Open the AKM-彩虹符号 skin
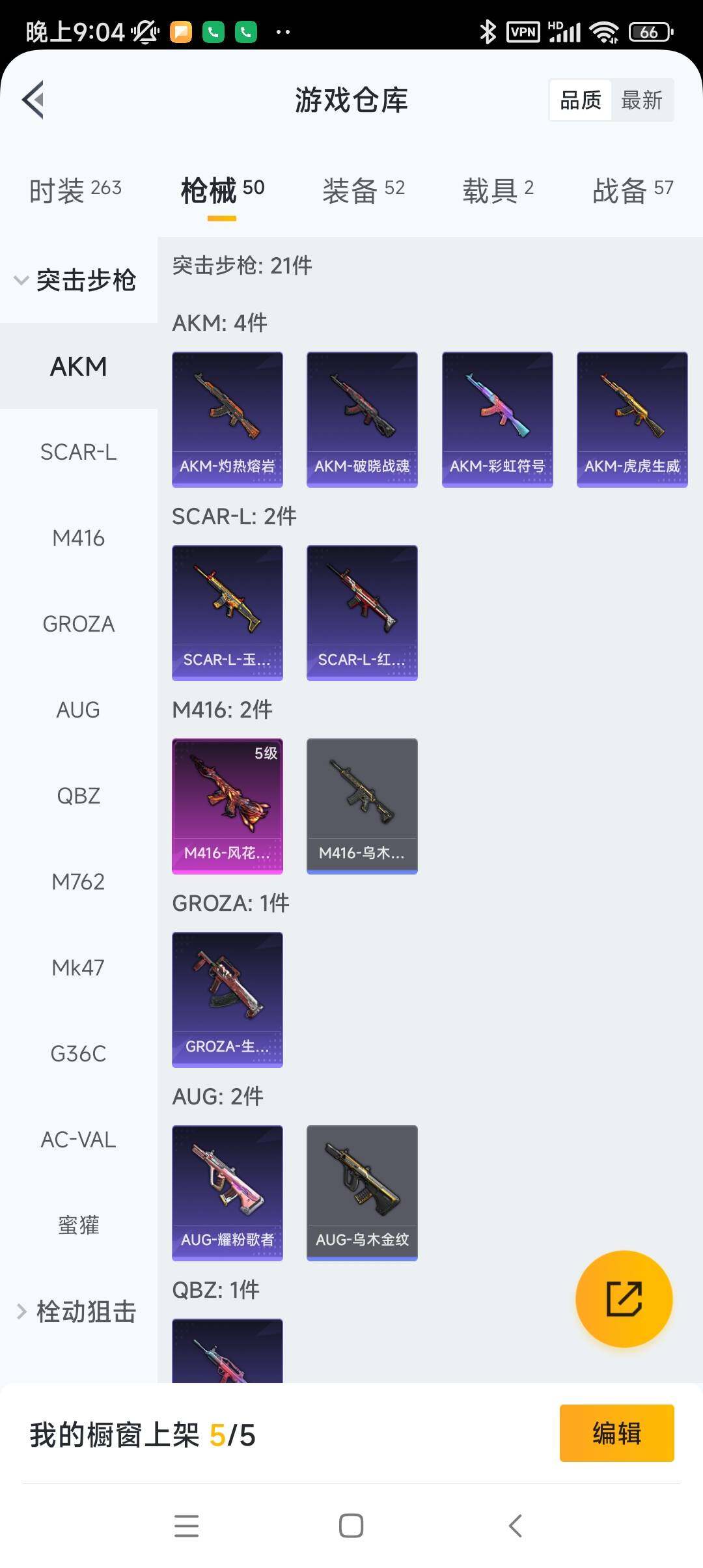The image size is (703, 1568). click(x=497, y=419)
